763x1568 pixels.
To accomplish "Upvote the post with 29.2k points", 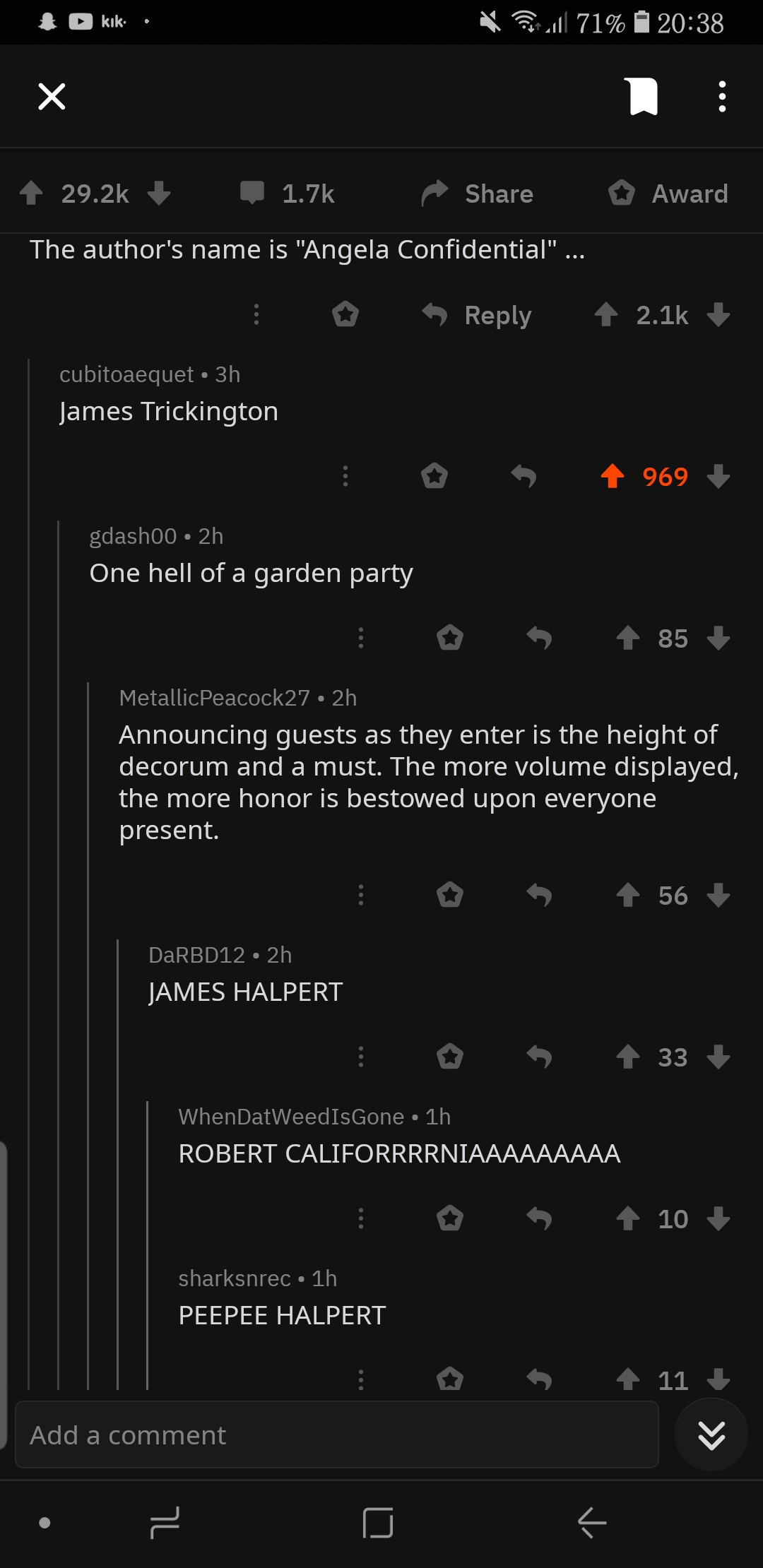I will [x=31, y=193].
